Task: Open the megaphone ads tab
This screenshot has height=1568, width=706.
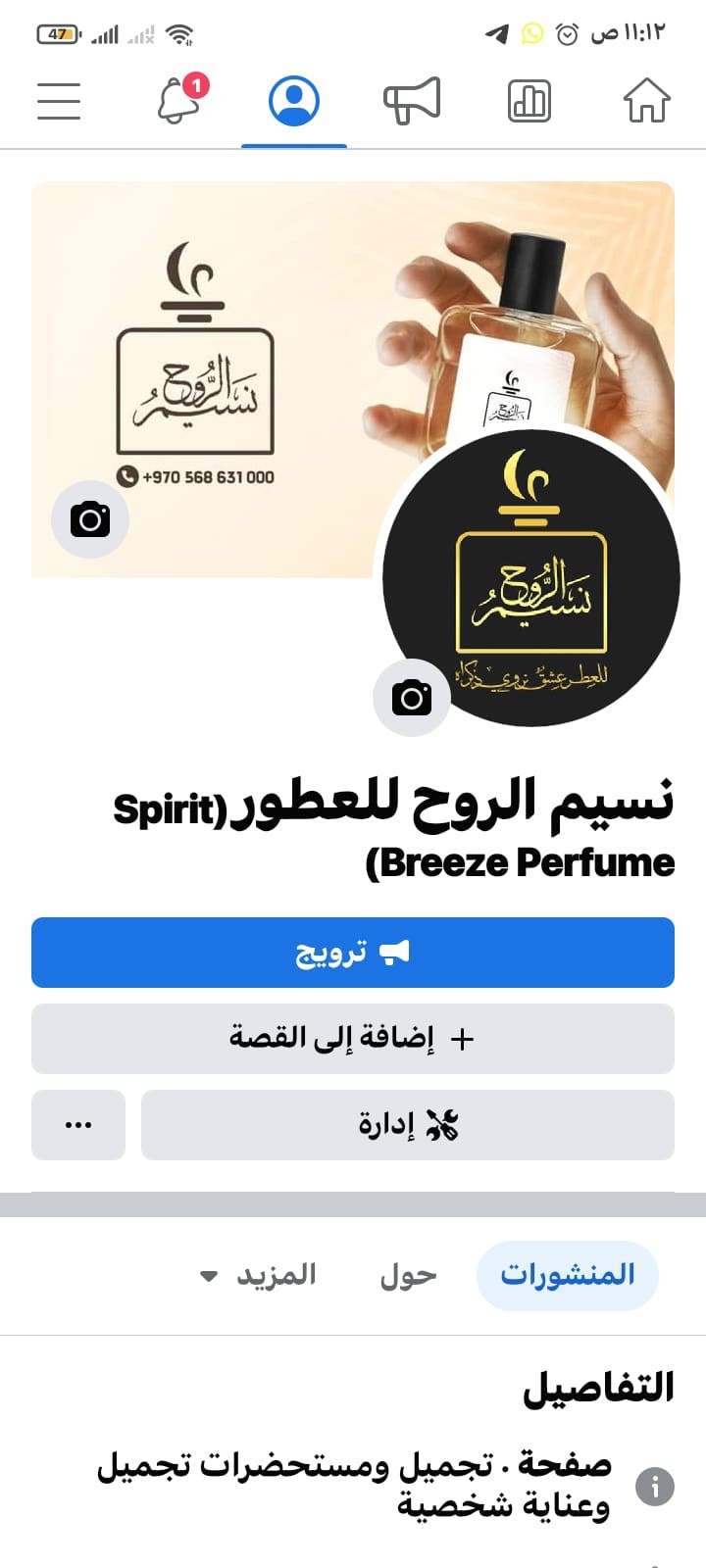Action: 412,101
